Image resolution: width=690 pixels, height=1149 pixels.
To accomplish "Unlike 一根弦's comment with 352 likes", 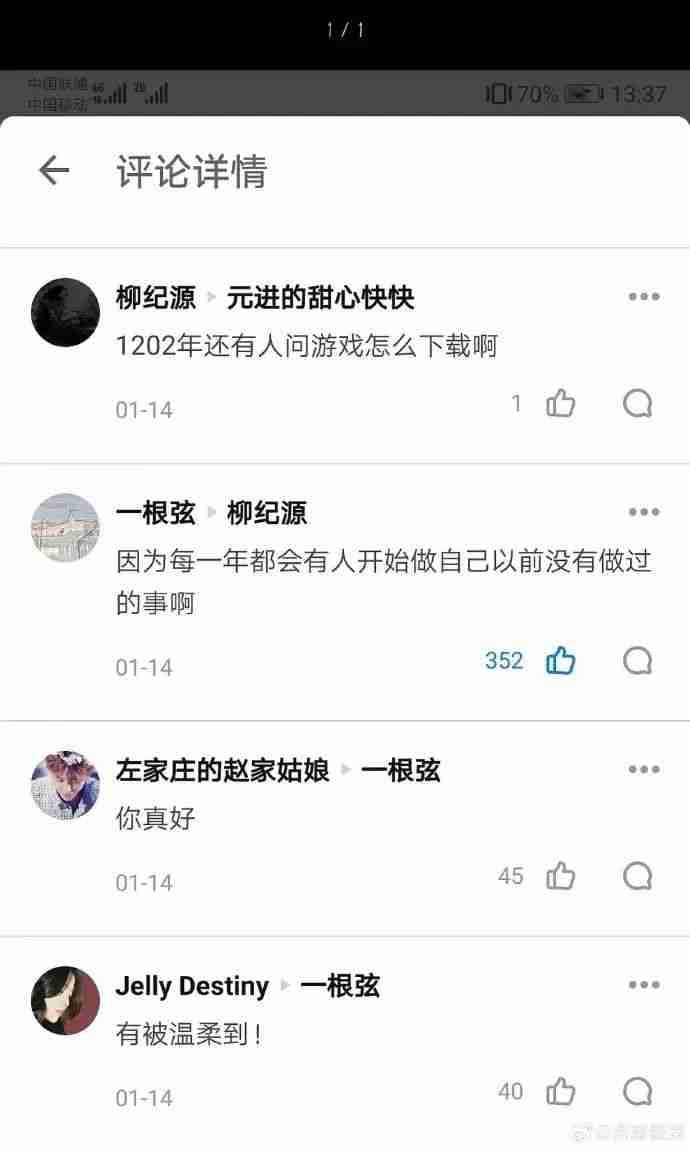I will (561, 661).
